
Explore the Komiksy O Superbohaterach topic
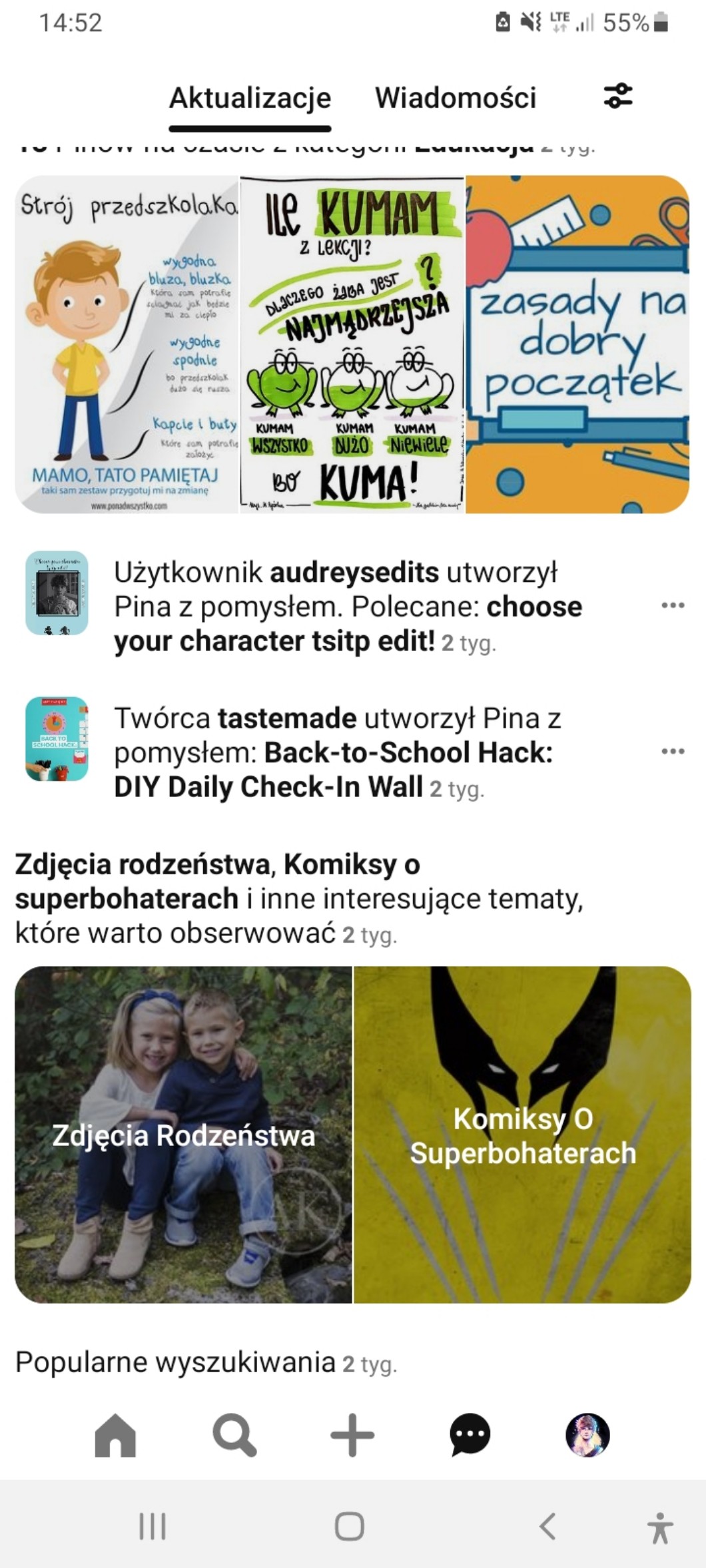point(522,1135)
